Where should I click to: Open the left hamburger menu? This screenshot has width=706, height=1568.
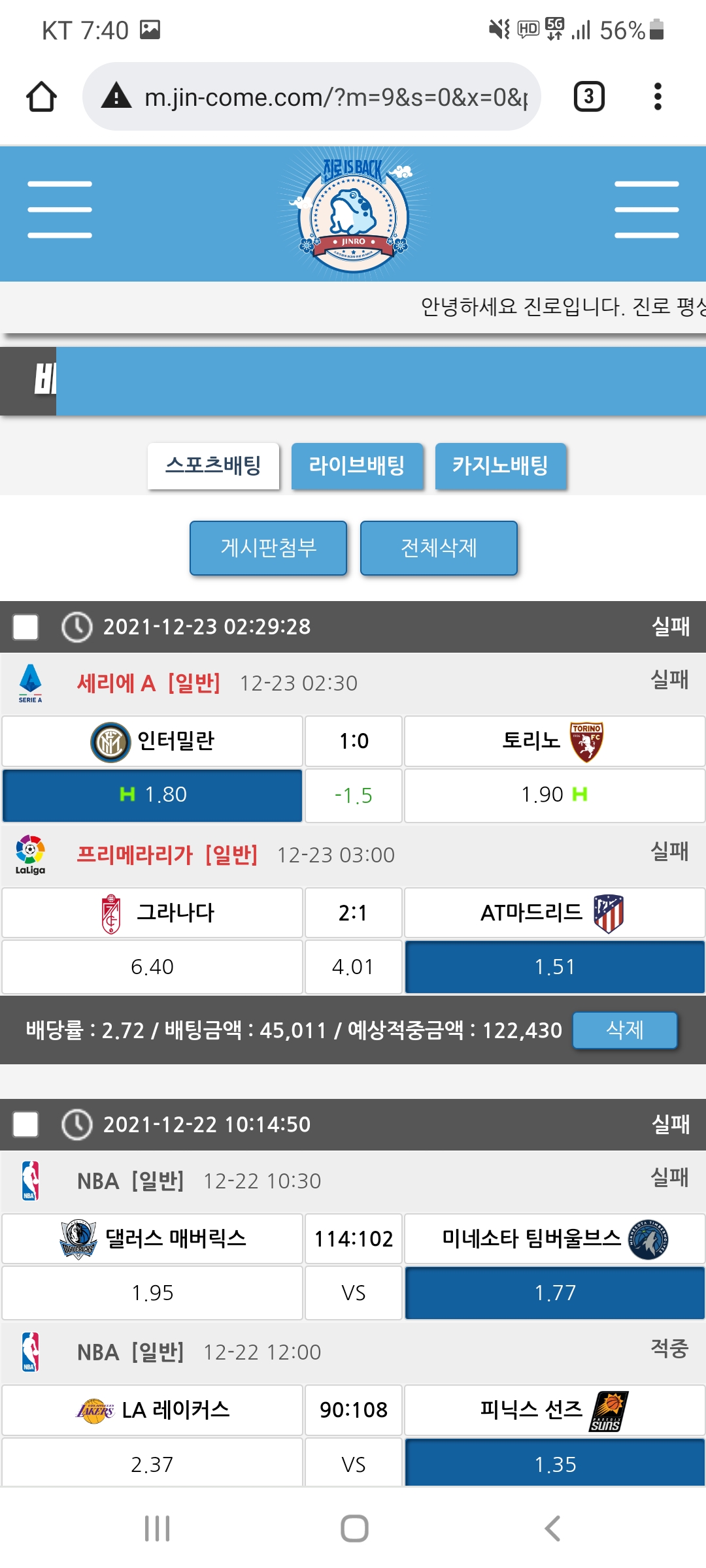(59, 210)
